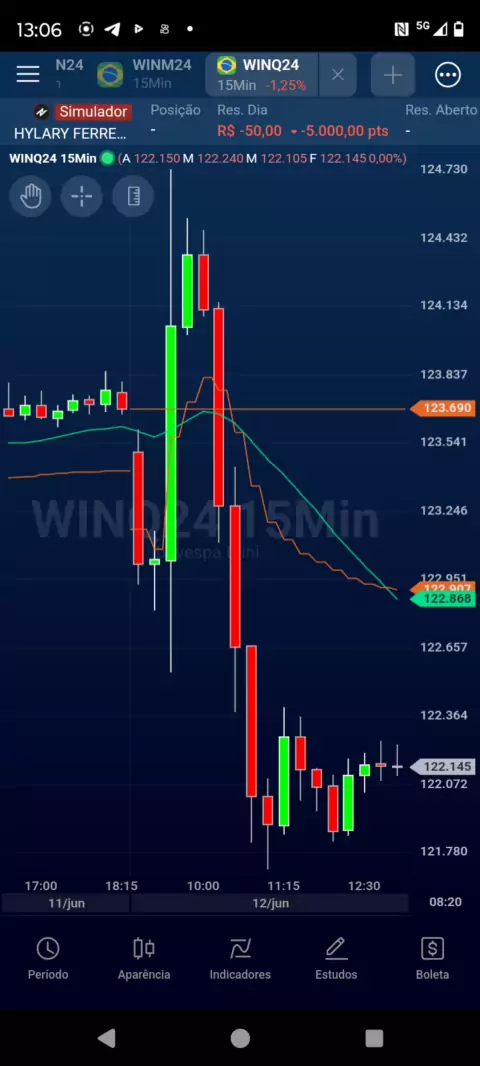This screenshot has height=1066, width=480.
Task: Open the Período options
Action: point(48,959)
